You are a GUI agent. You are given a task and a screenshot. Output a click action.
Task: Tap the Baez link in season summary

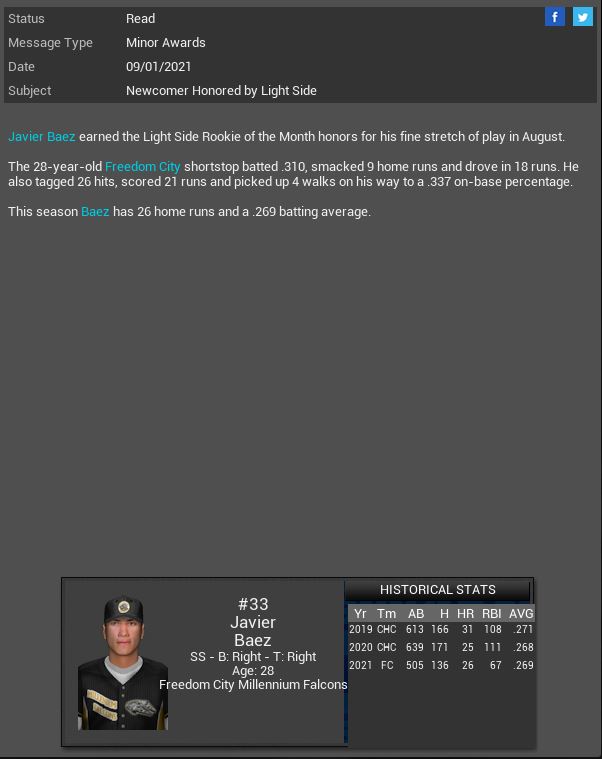click(95, 211)
